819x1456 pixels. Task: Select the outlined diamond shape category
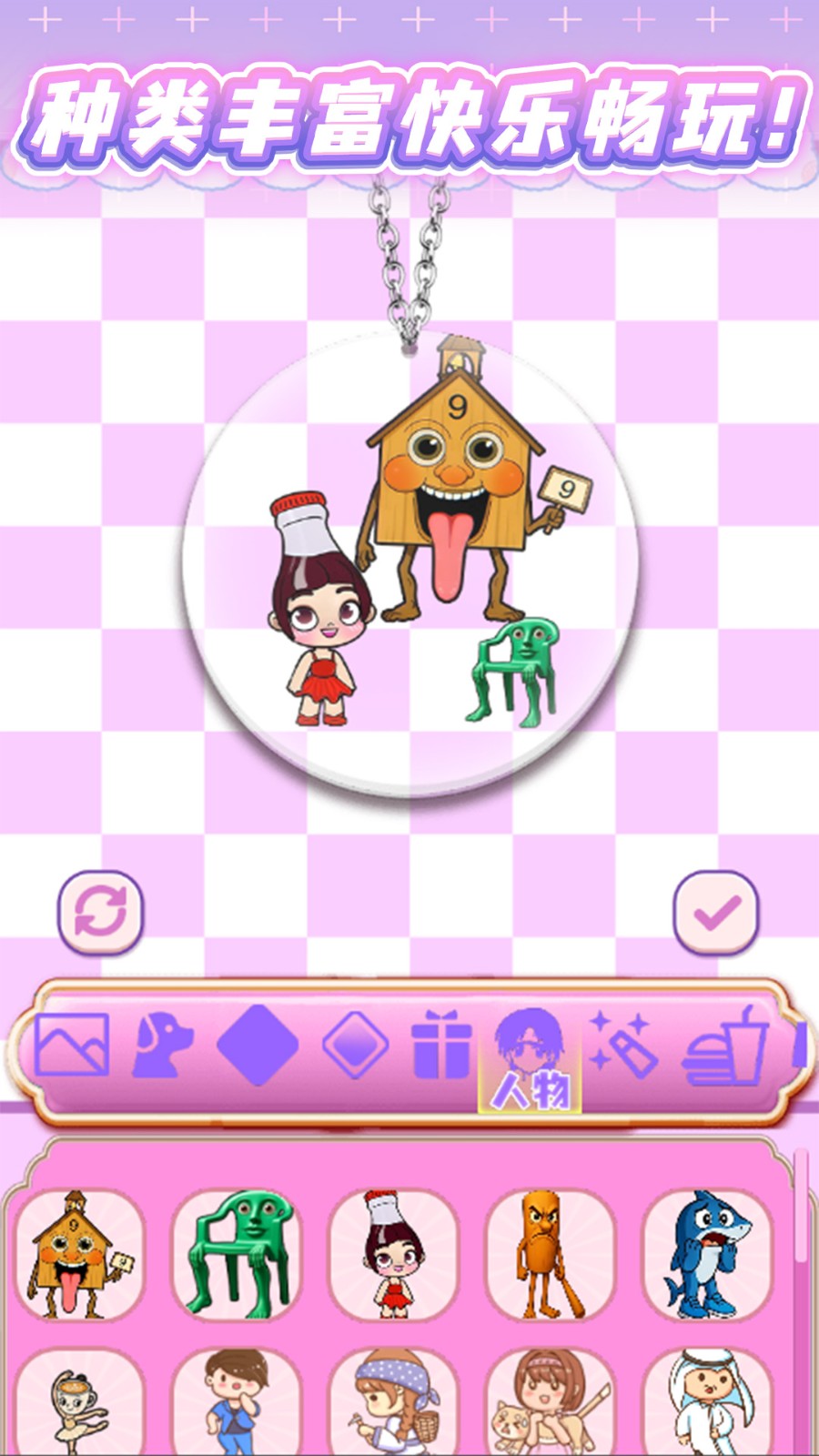pyautogui.click(x=355, y=1045)
